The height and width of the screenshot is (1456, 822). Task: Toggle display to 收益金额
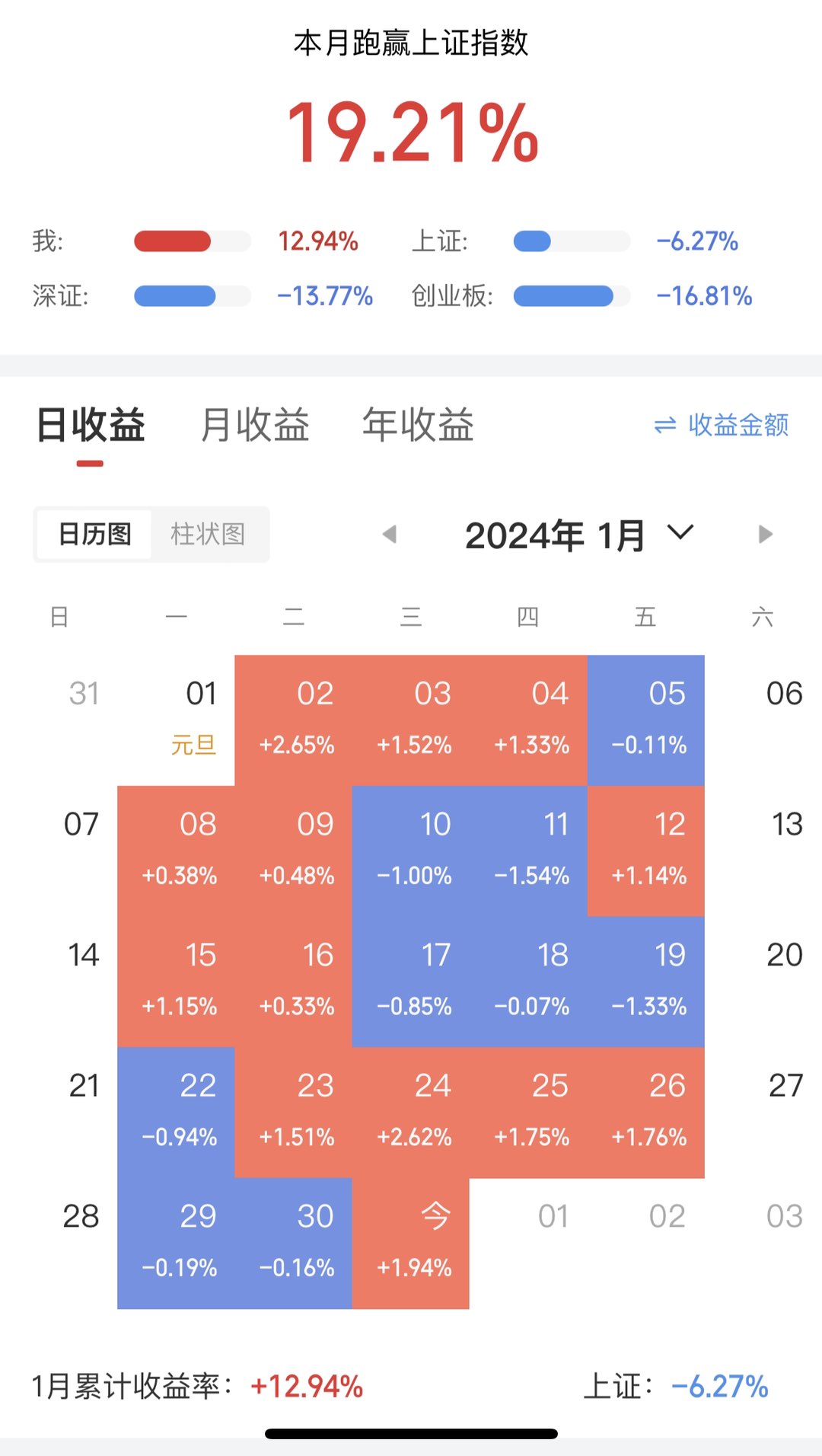coord(722,425)
